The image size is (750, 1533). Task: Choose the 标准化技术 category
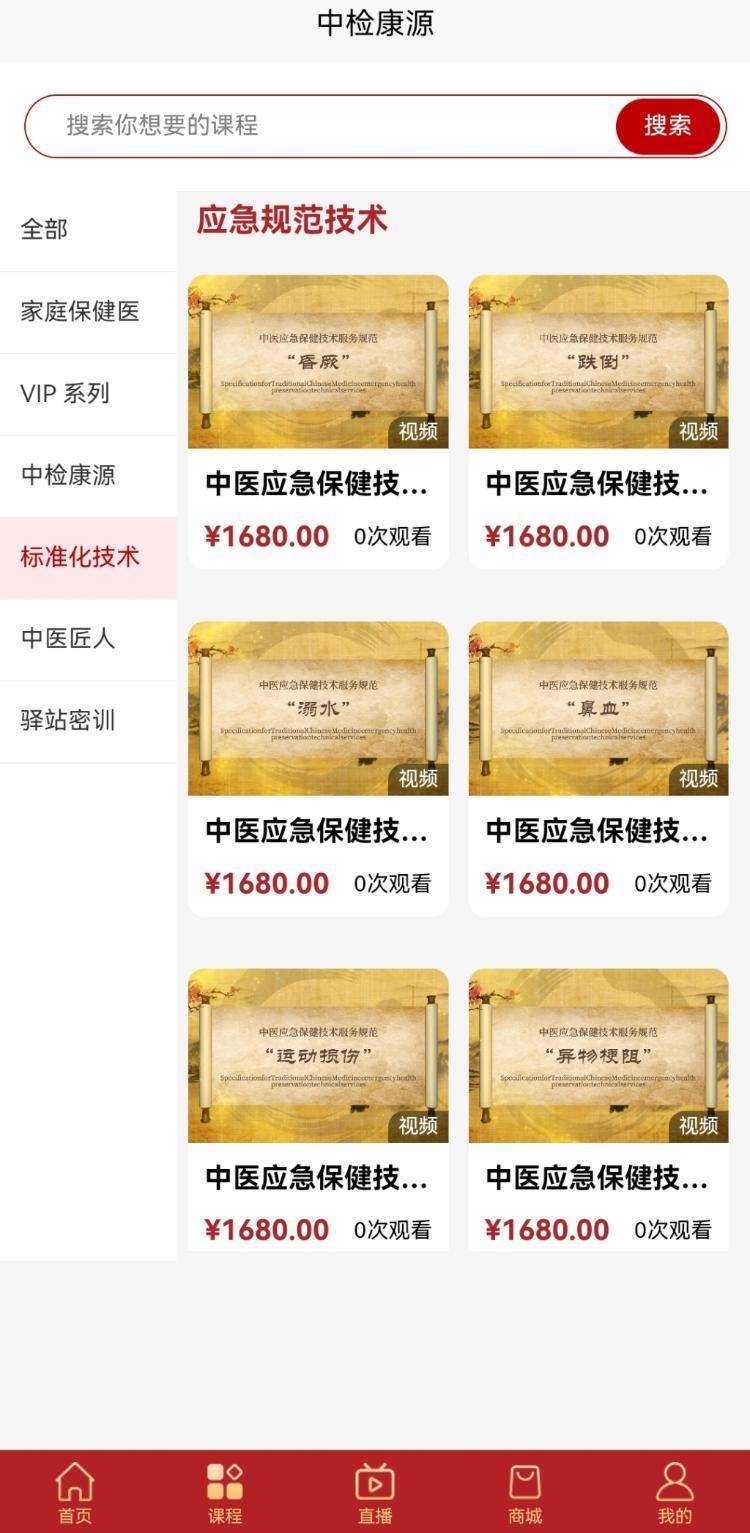tap(88, 557)
